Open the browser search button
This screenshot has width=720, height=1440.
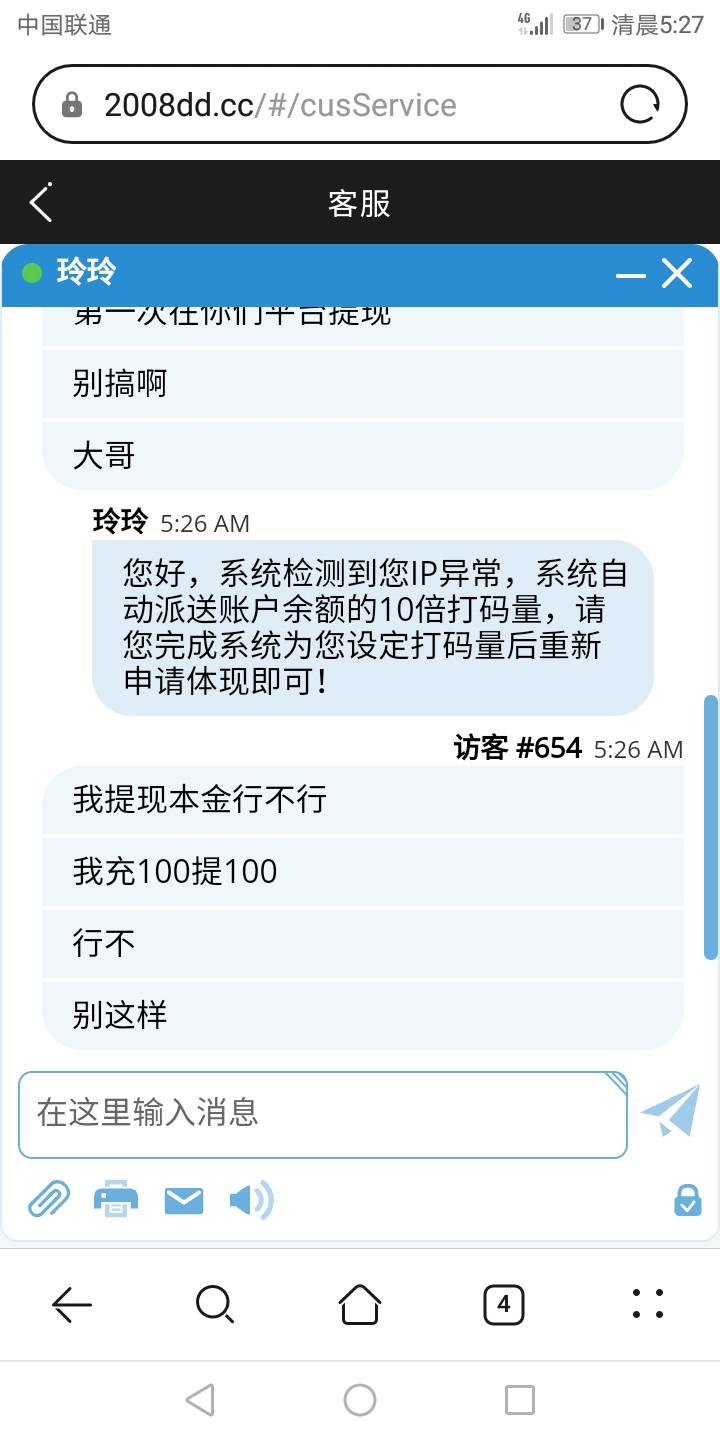pos(214,1304)
